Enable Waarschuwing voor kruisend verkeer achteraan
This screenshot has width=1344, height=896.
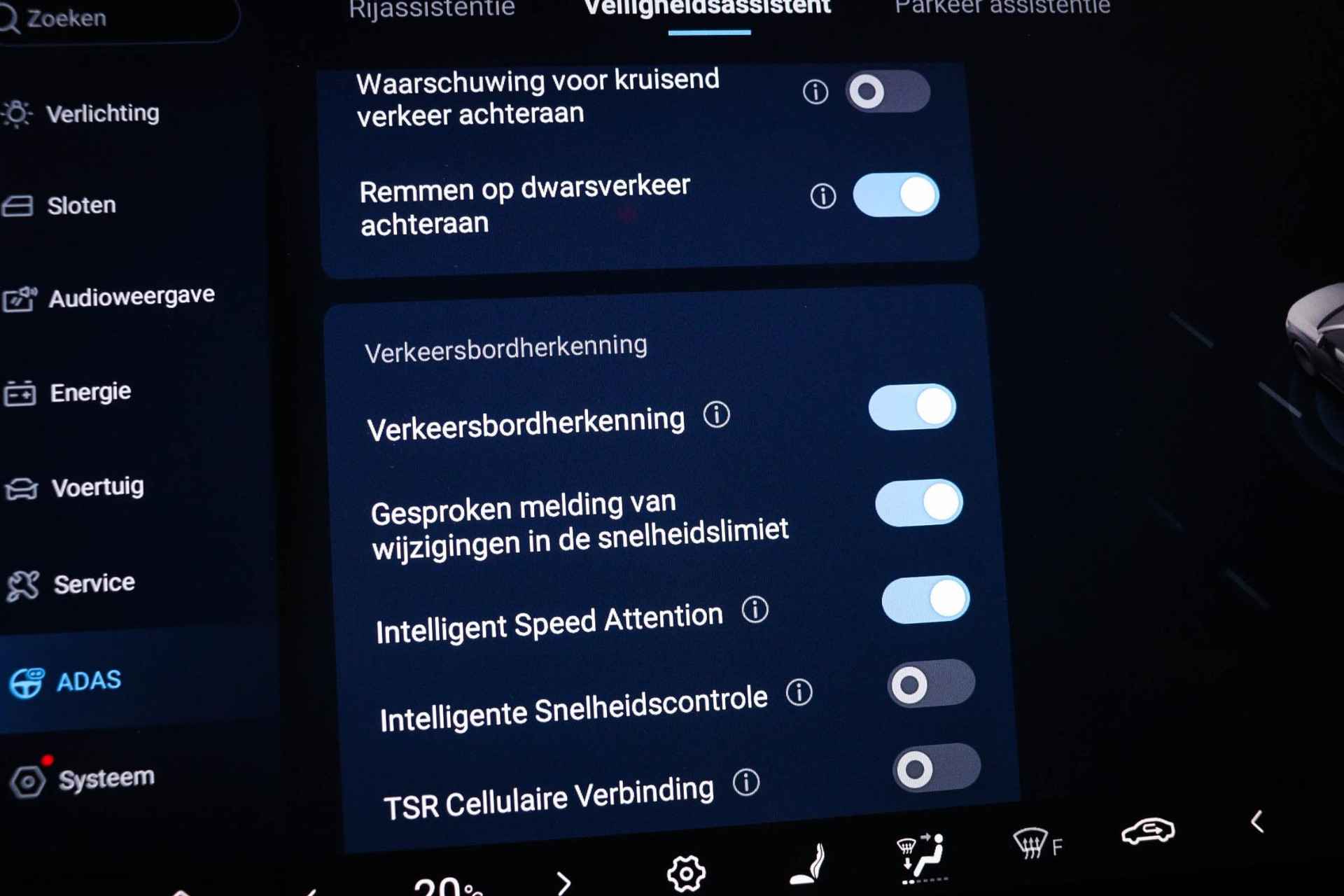click(887, 92)
